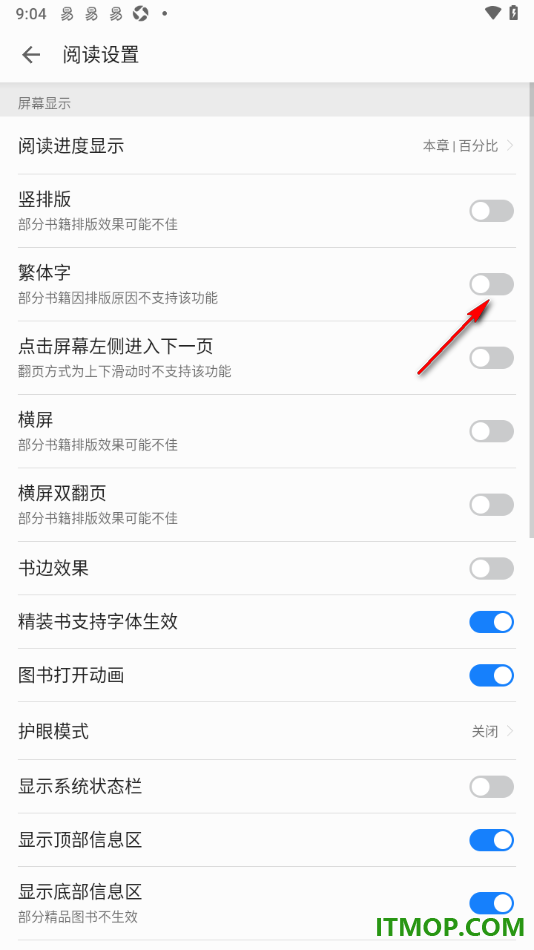
Task: Disable 显示顶部信息区
Action: [x=492, y=840]
